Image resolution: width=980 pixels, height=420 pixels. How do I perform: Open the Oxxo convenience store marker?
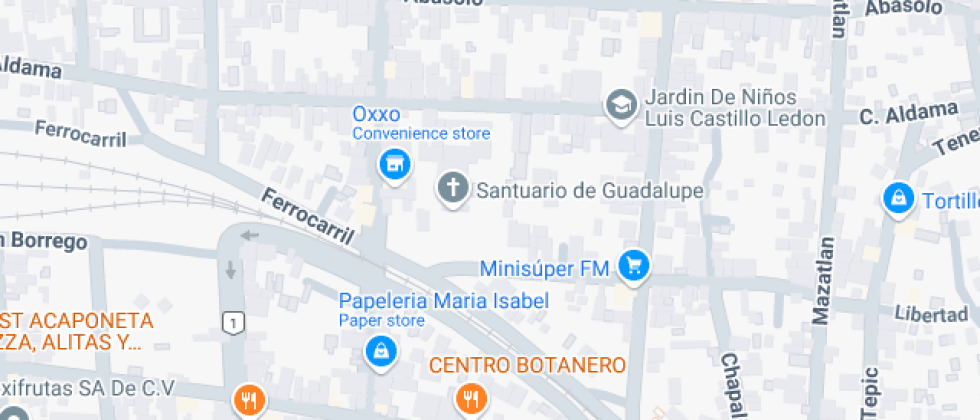point(395,164)
